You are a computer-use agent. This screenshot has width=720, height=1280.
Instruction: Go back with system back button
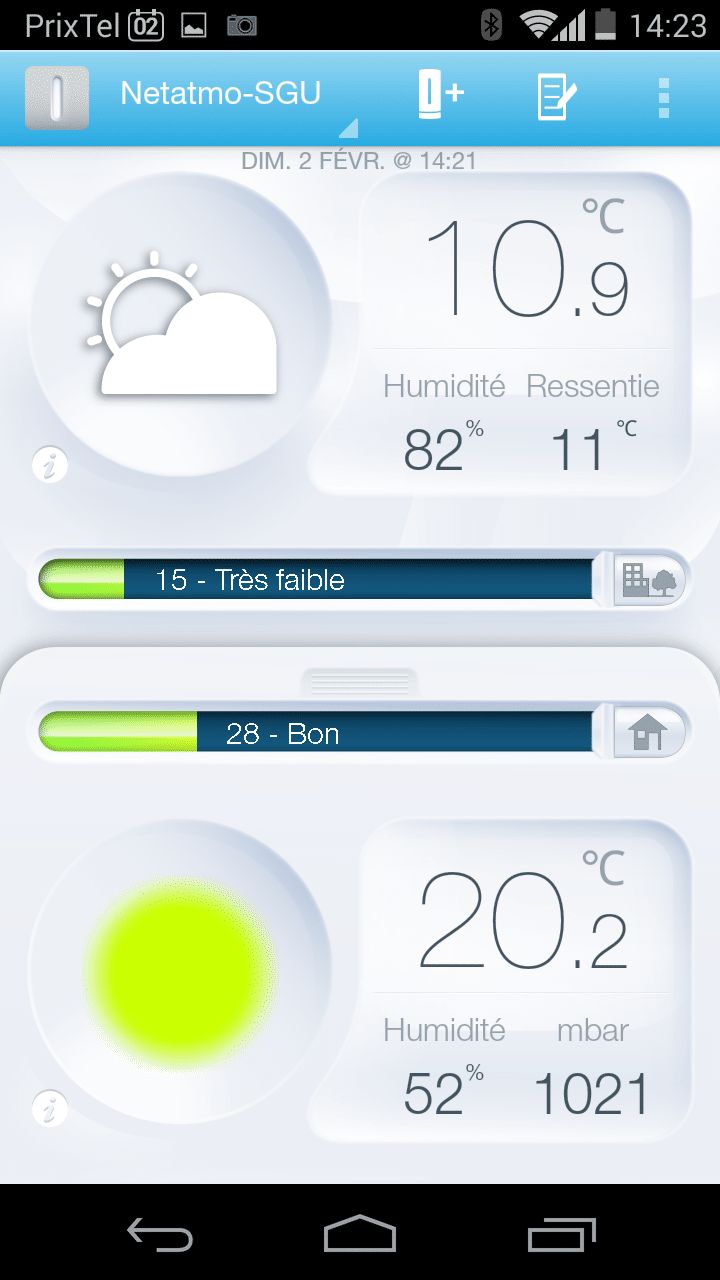click(160, 1234)
